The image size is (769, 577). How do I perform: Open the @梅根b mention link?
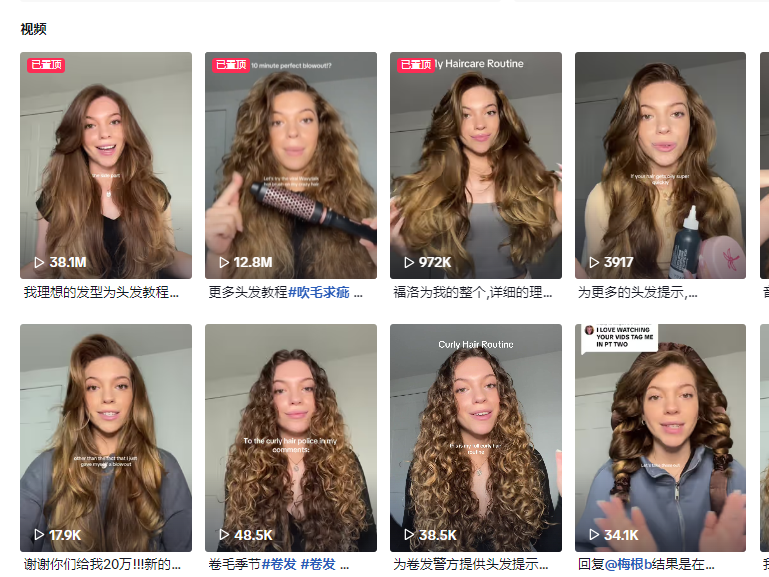click(635, 564)
